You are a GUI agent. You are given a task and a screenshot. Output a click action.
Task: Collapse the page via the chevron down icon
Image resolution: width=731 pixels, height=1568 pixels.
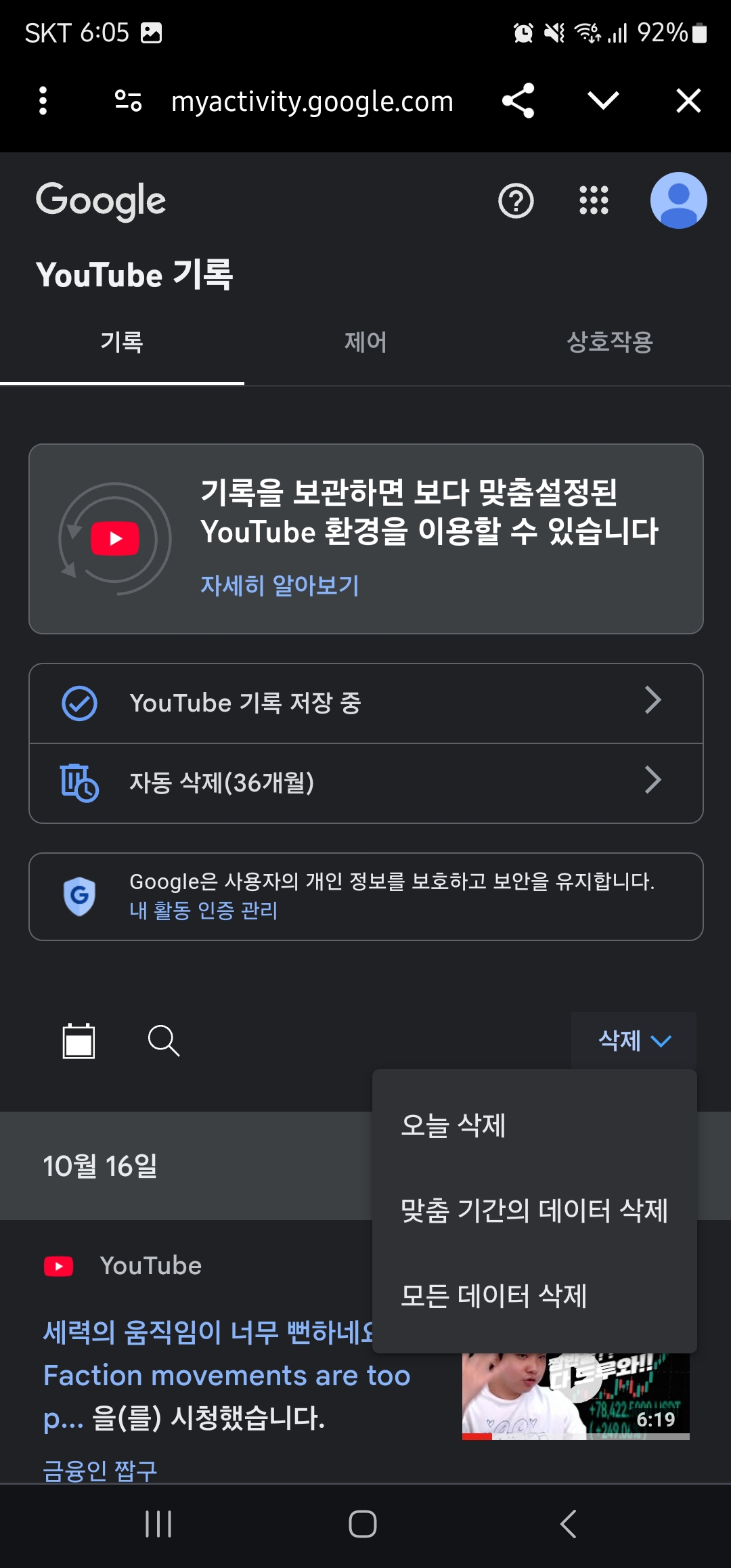[x=602, y=100]
